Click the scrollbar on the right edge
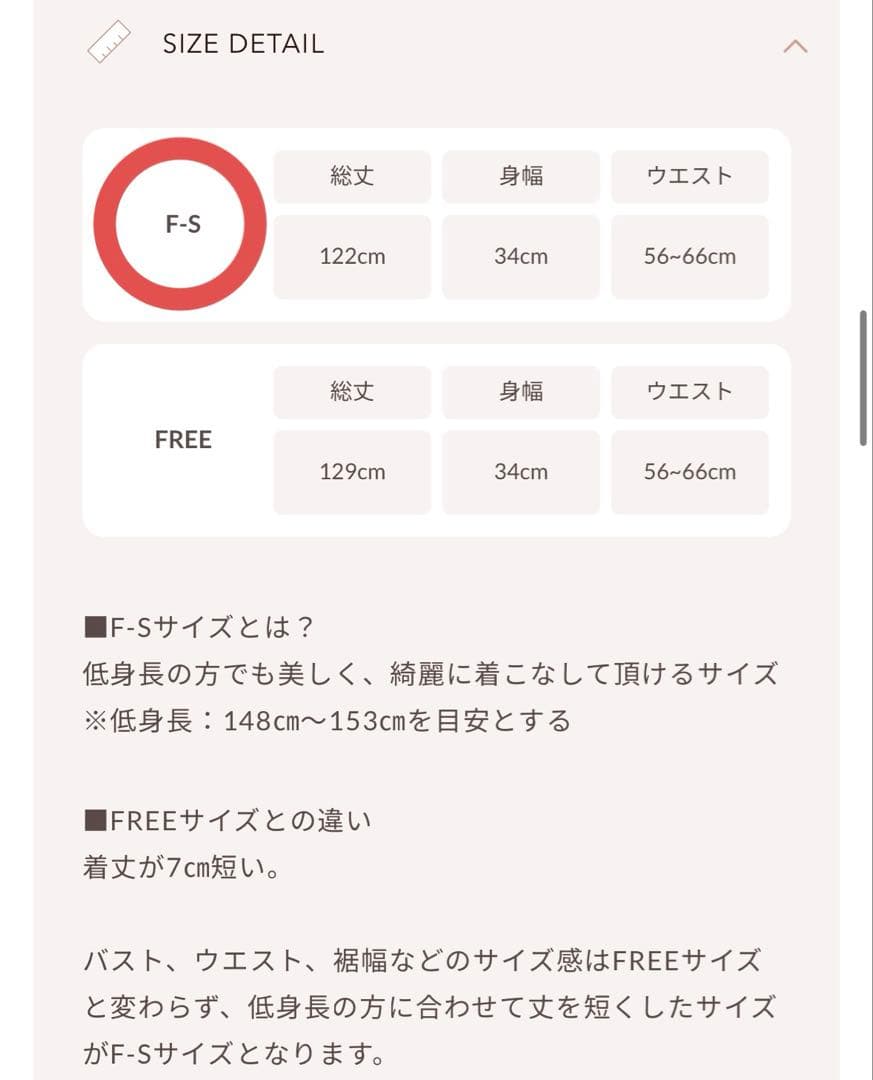Image resolution: width=873 pixels, height=1080 pixels. point(864,375)
